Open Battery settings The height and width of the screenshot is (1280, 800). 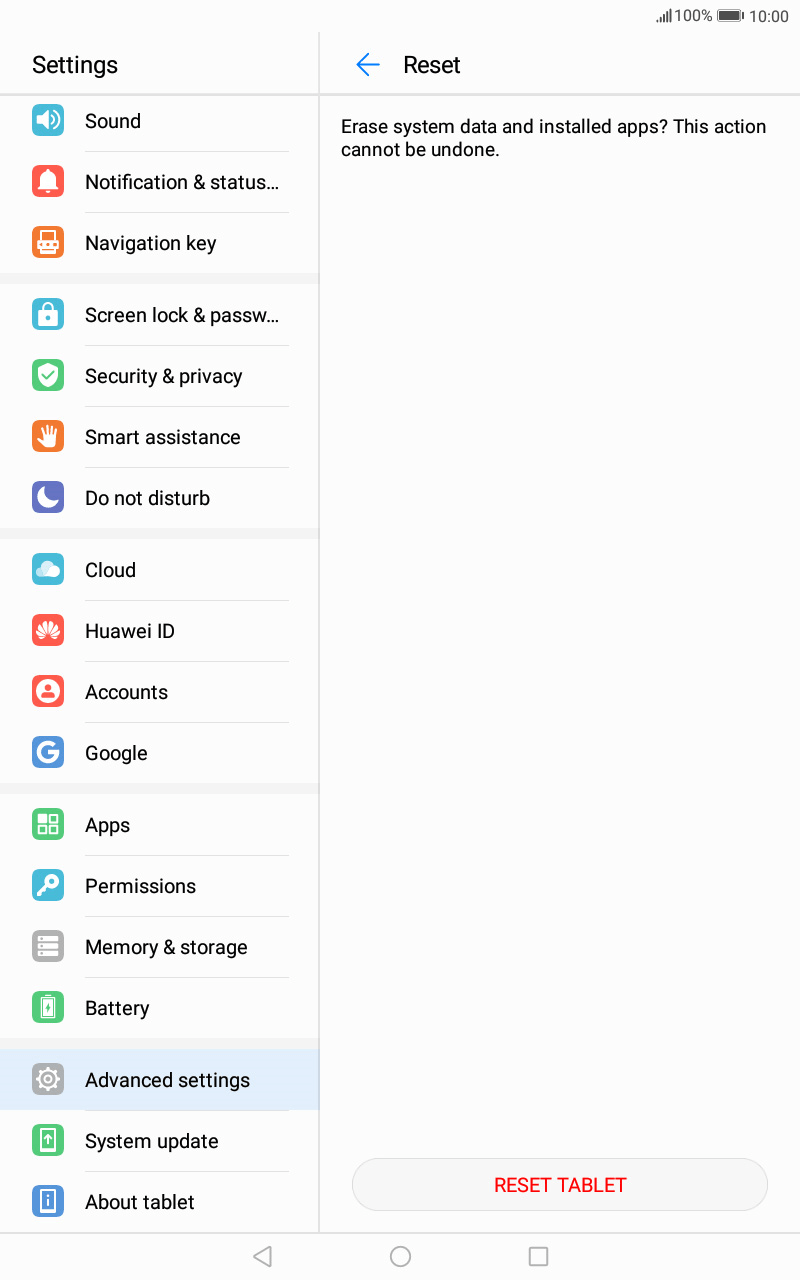pyautogui.click(x=159, y=1008)
